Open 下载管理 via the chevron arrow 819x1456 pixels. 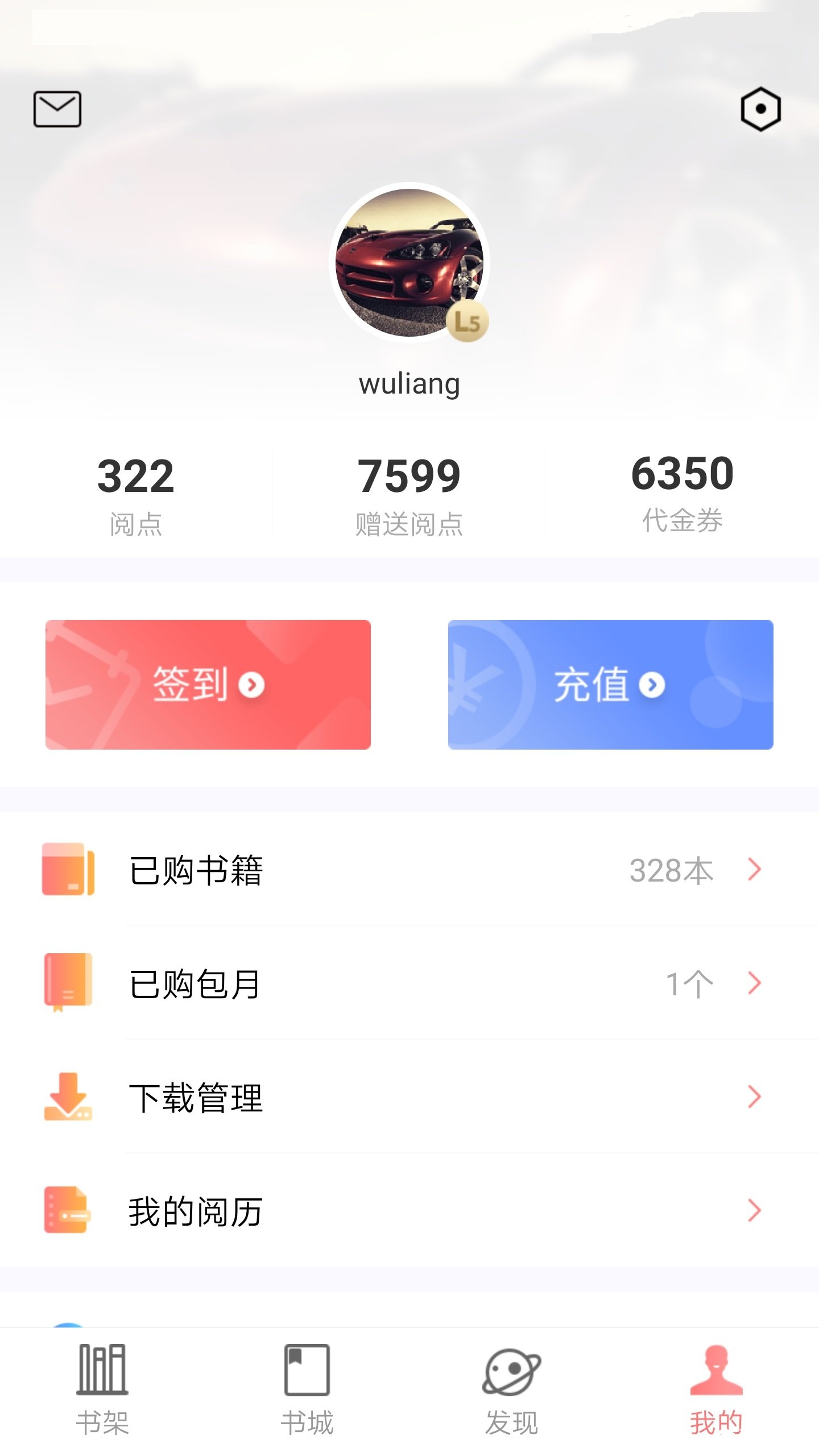(x=755, y=1098)
